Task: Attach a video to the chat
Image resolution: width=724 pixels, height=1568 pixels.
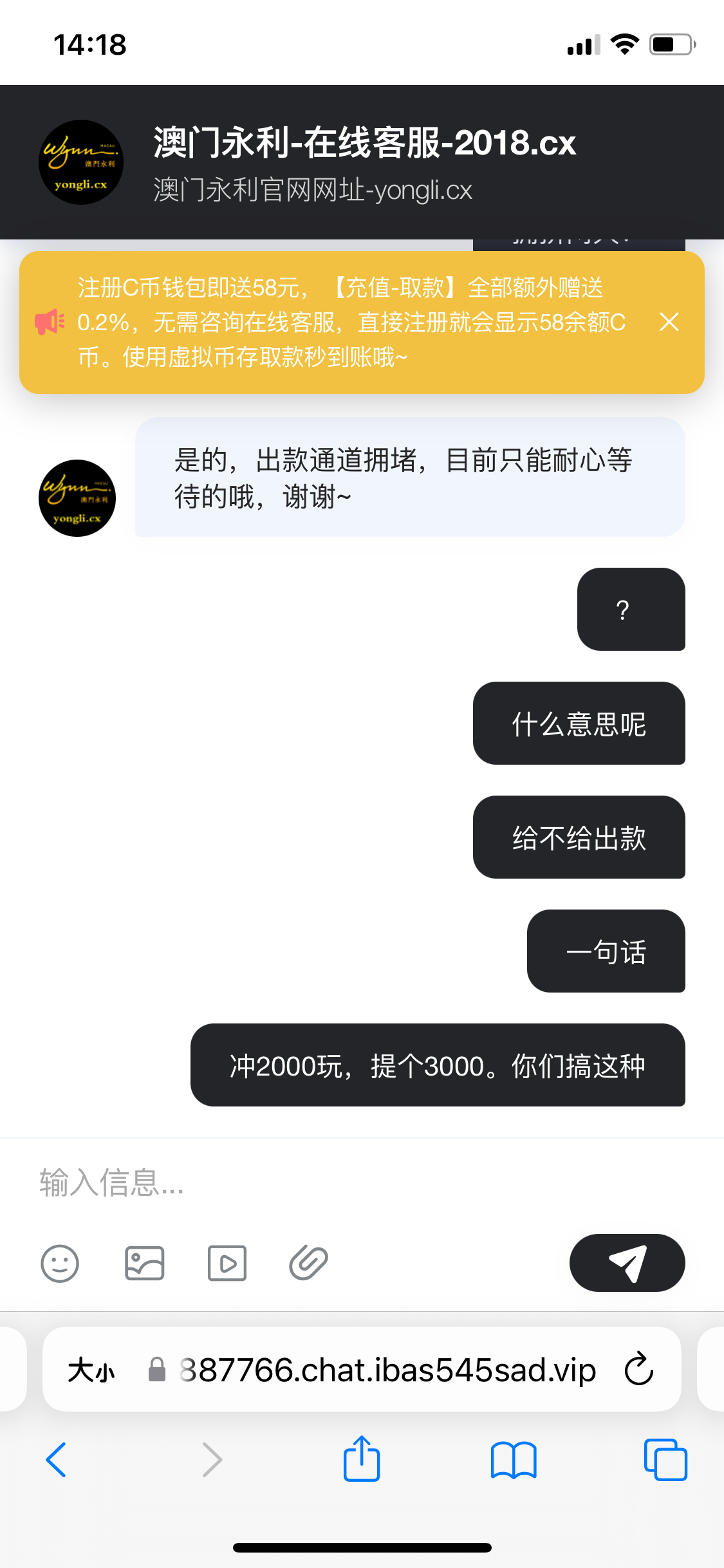Action: [227, 1263]
